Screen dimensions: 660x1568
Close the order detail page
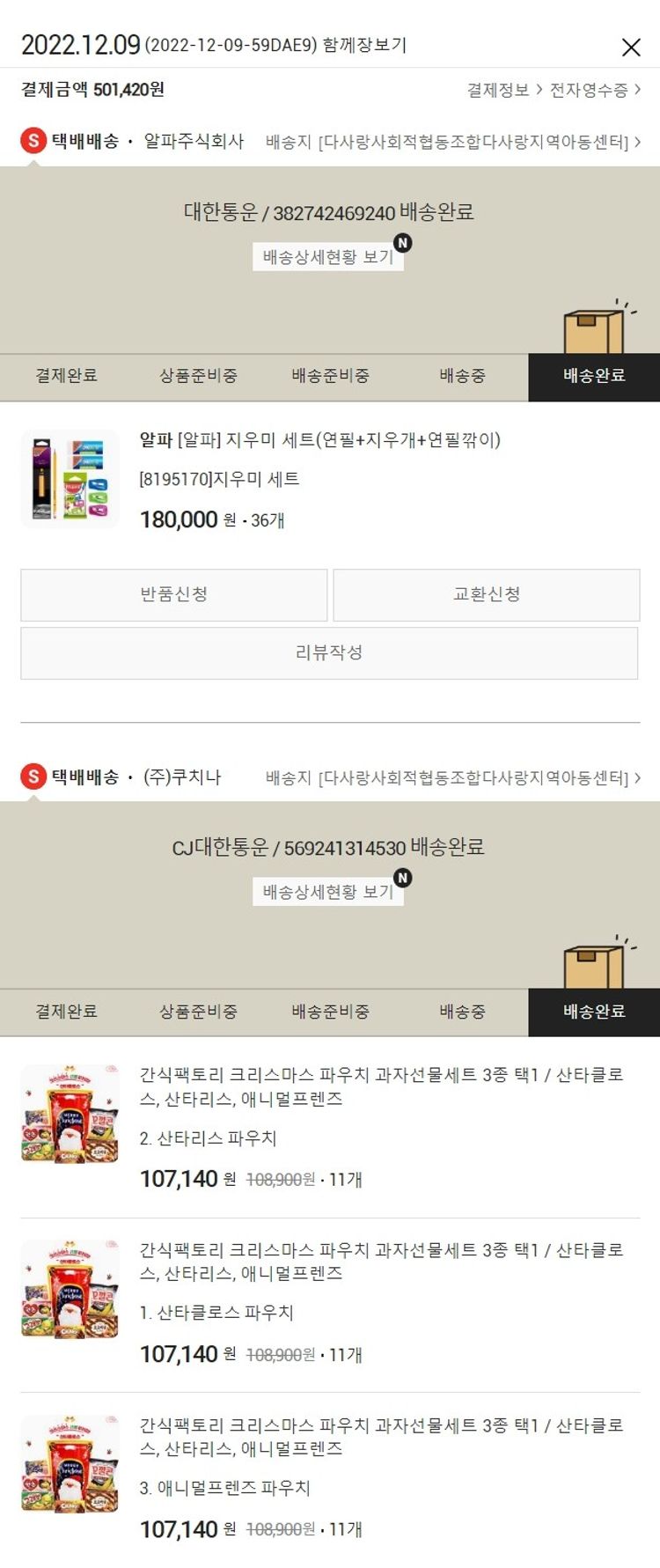631,48
